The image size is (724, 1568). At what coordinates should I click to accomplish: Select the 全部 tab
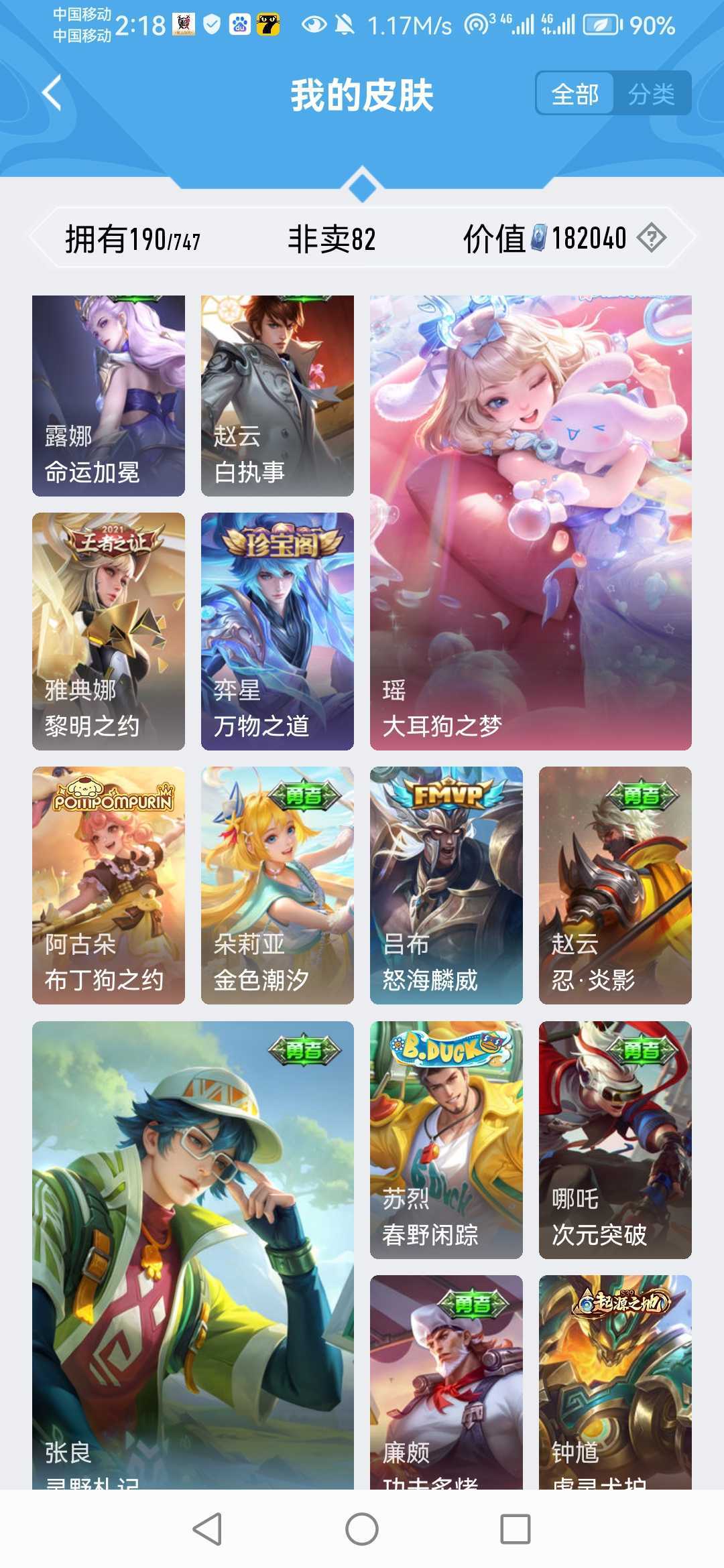coord(575,94)
